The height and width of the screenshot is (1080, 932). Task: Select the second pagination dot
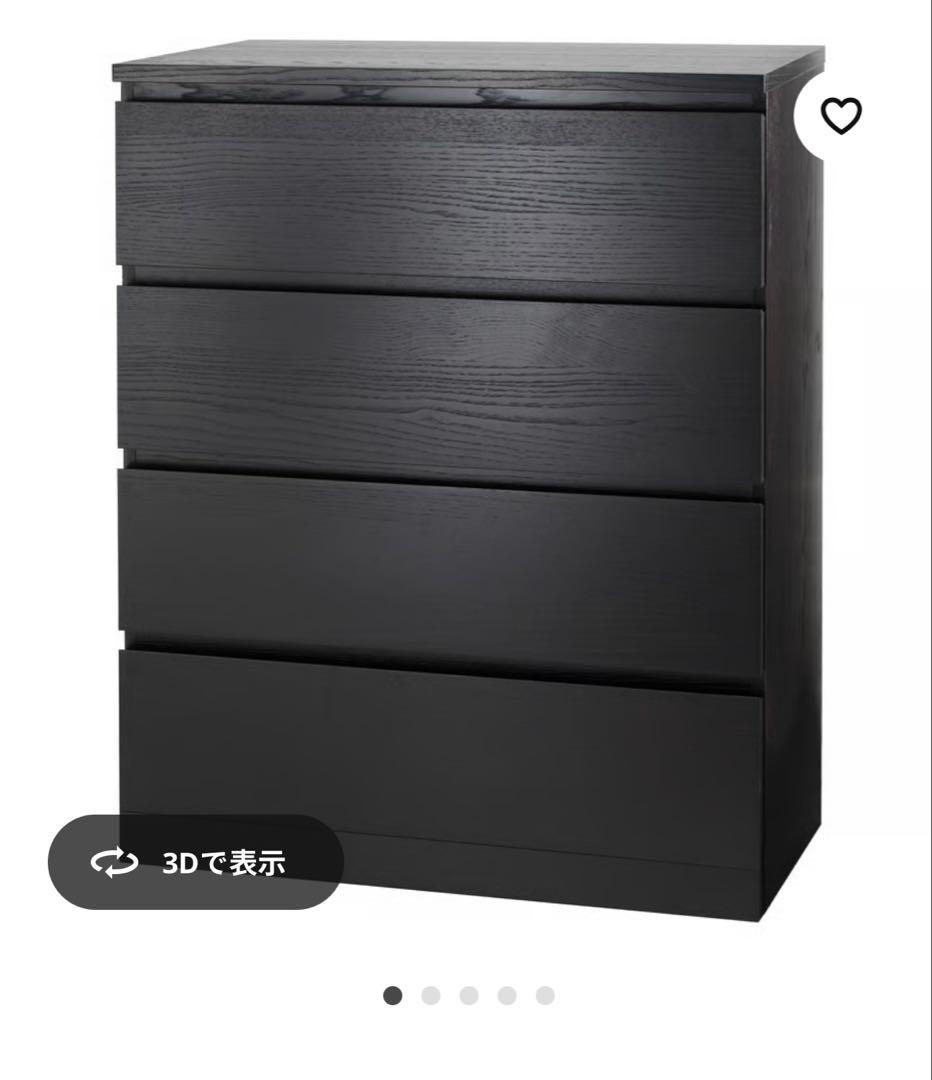[431, 996]
